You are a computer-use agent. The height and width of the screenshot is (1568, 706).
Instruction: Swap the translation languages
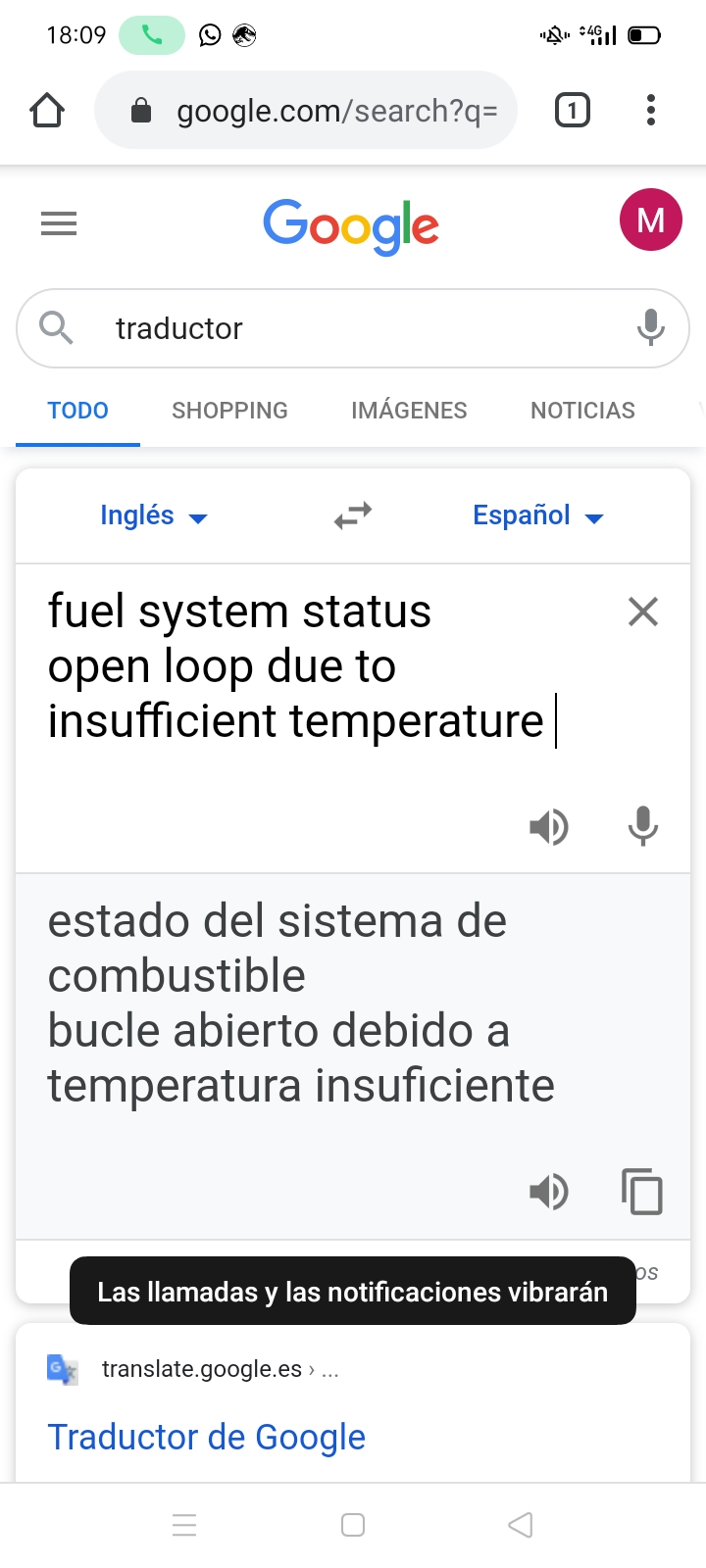coord(353,515)
